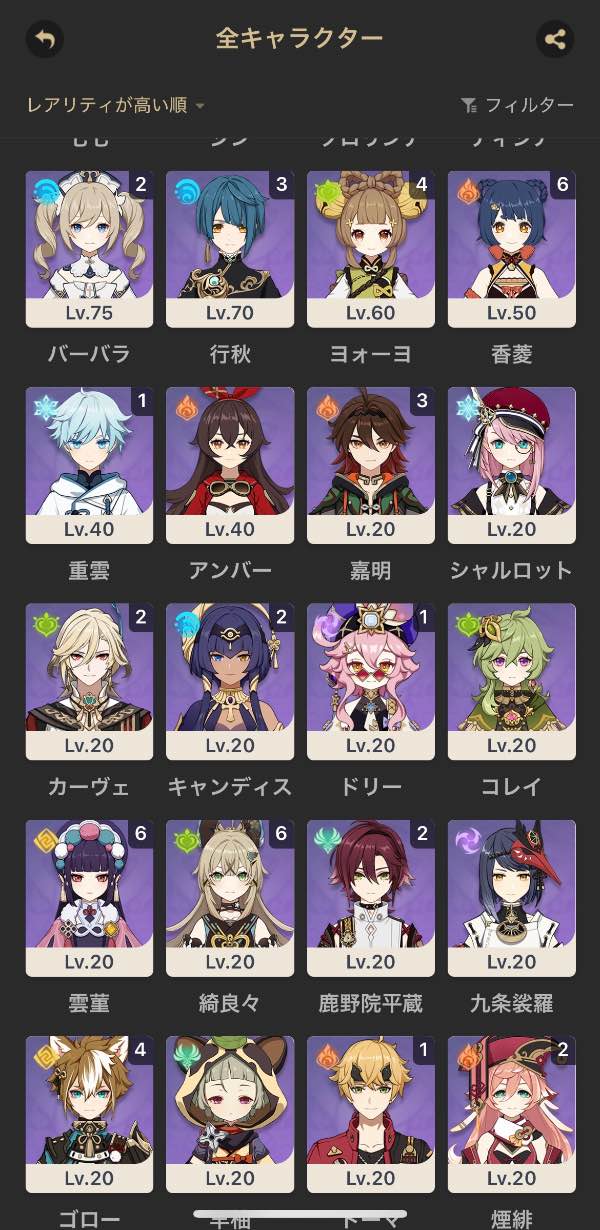Open the コレイ character card

512,681
